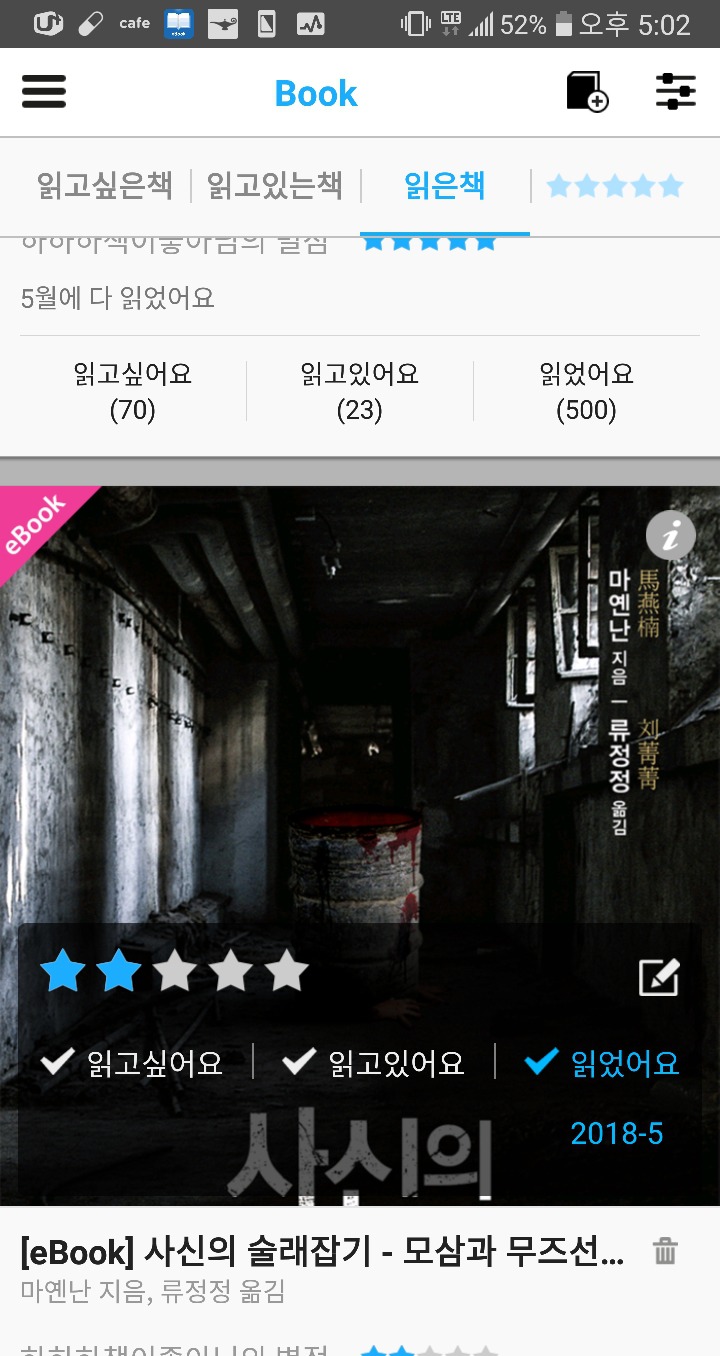Change the read date 2018-5

pyautogui.click(x=616, y=1133)
